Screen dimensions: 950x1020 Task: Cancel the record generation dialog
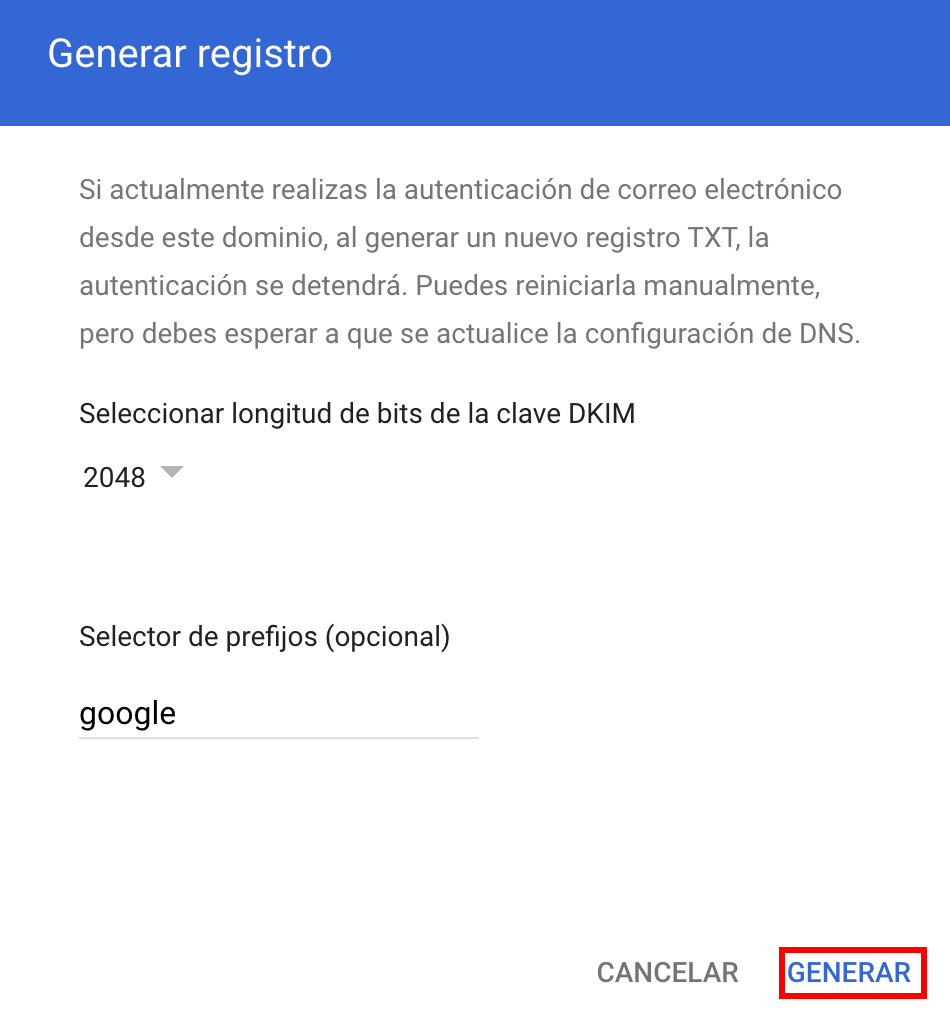(666, 971)
